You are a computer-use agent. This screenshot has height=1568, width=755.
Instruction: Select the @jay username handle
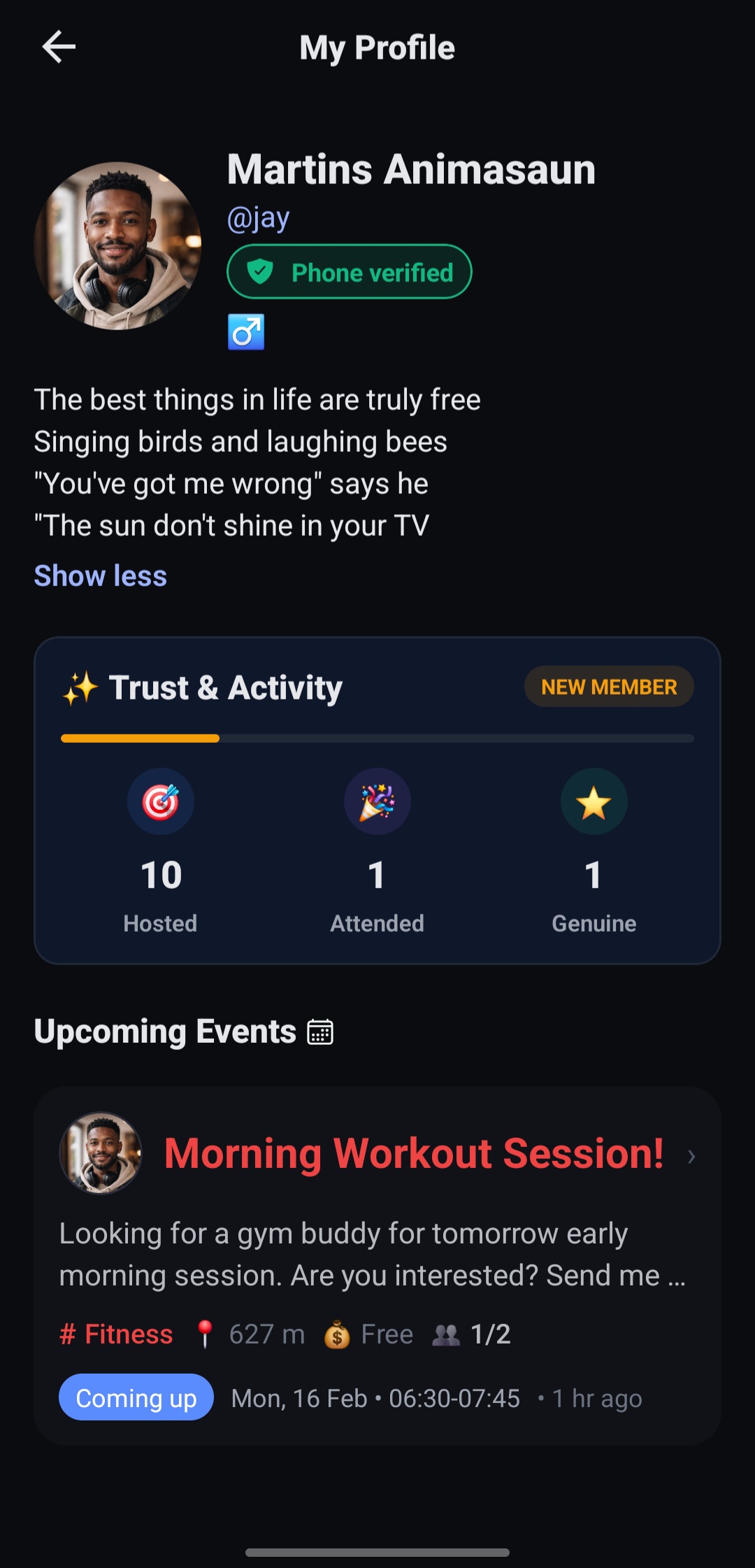click(259, 218)
